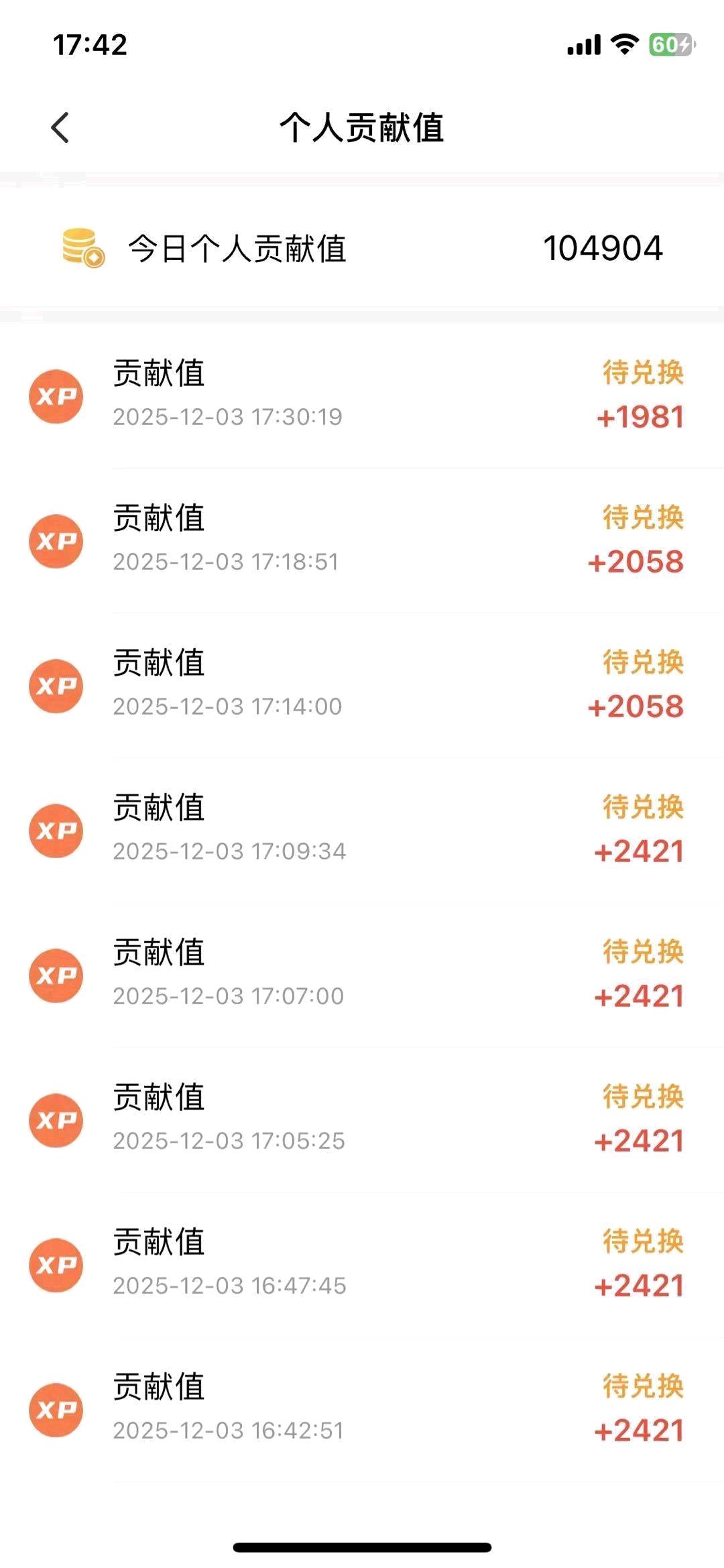The height and width of the screenshot is (1568, 724).
Task: Tap the +1981 contribution value
Action: [x=639, y=417]
